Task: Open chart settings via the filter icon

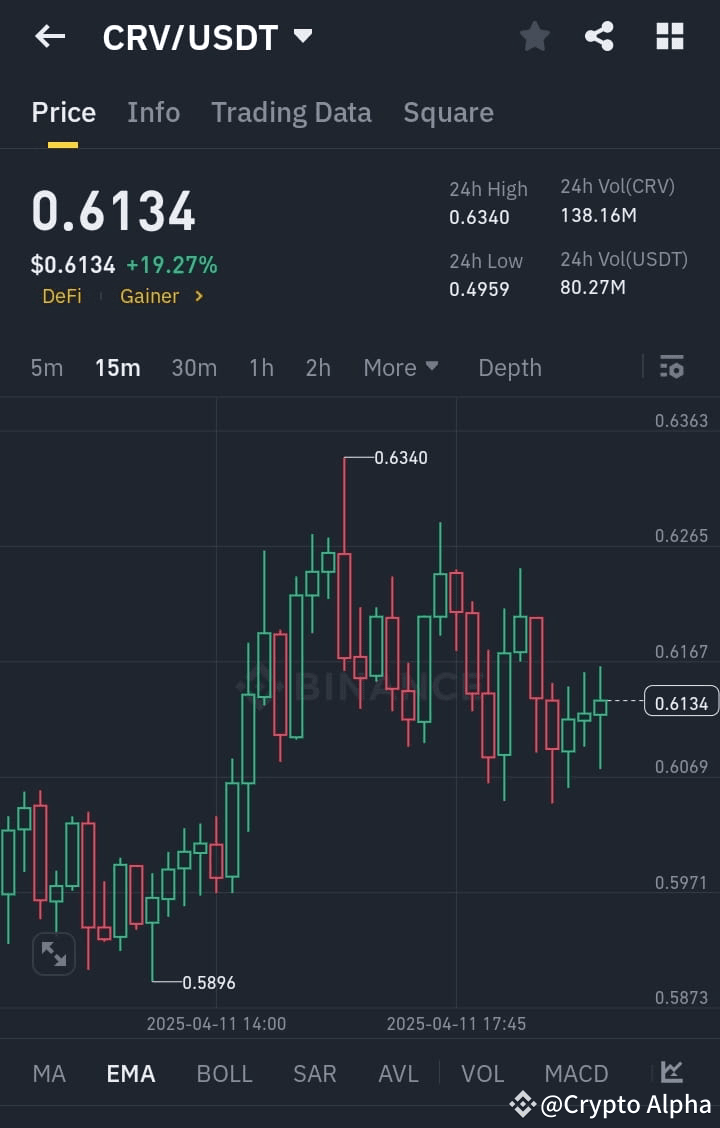Action: click(671, 367)
